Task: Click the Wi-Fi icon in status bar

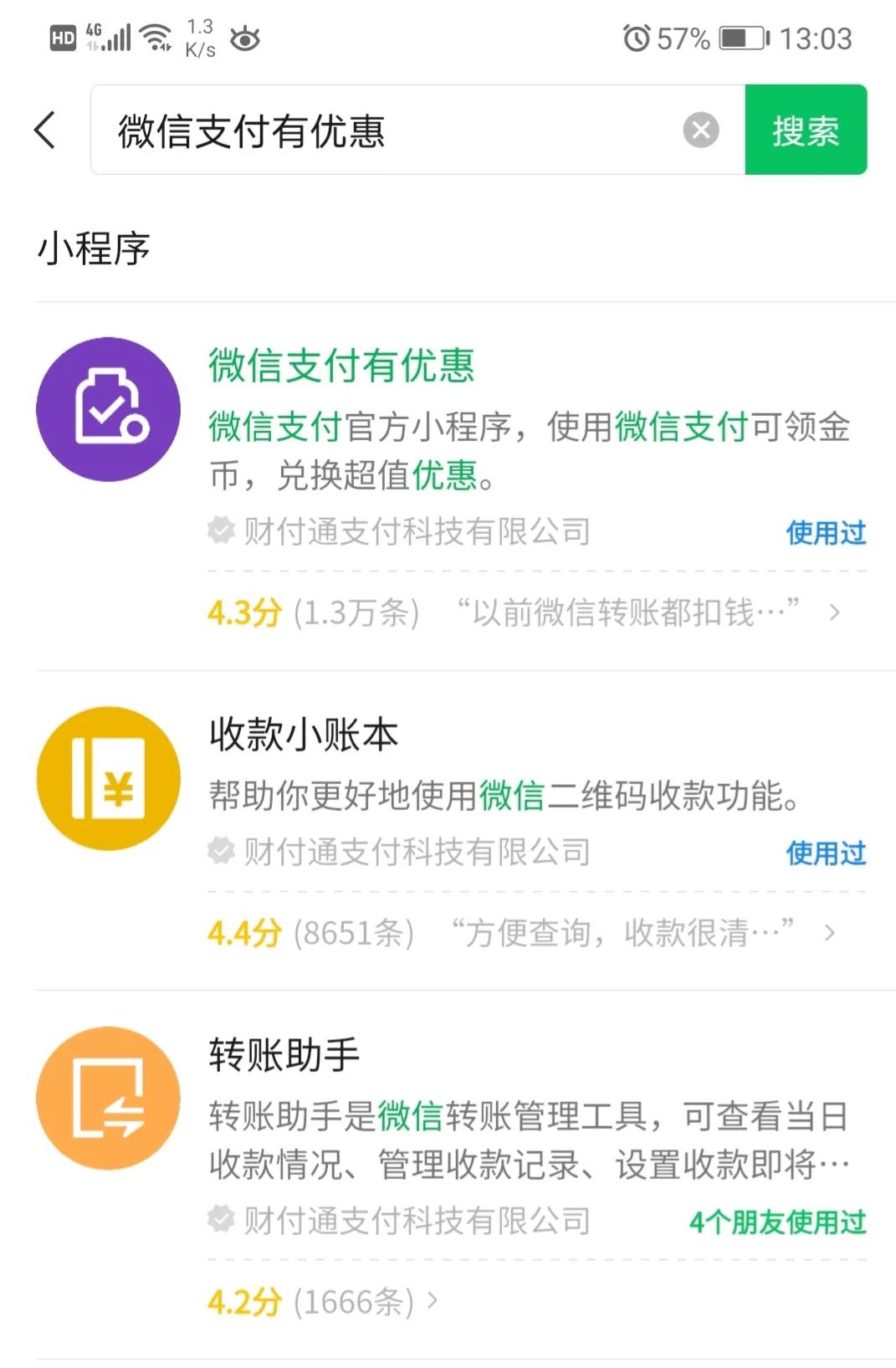Action: click(153, 35)
